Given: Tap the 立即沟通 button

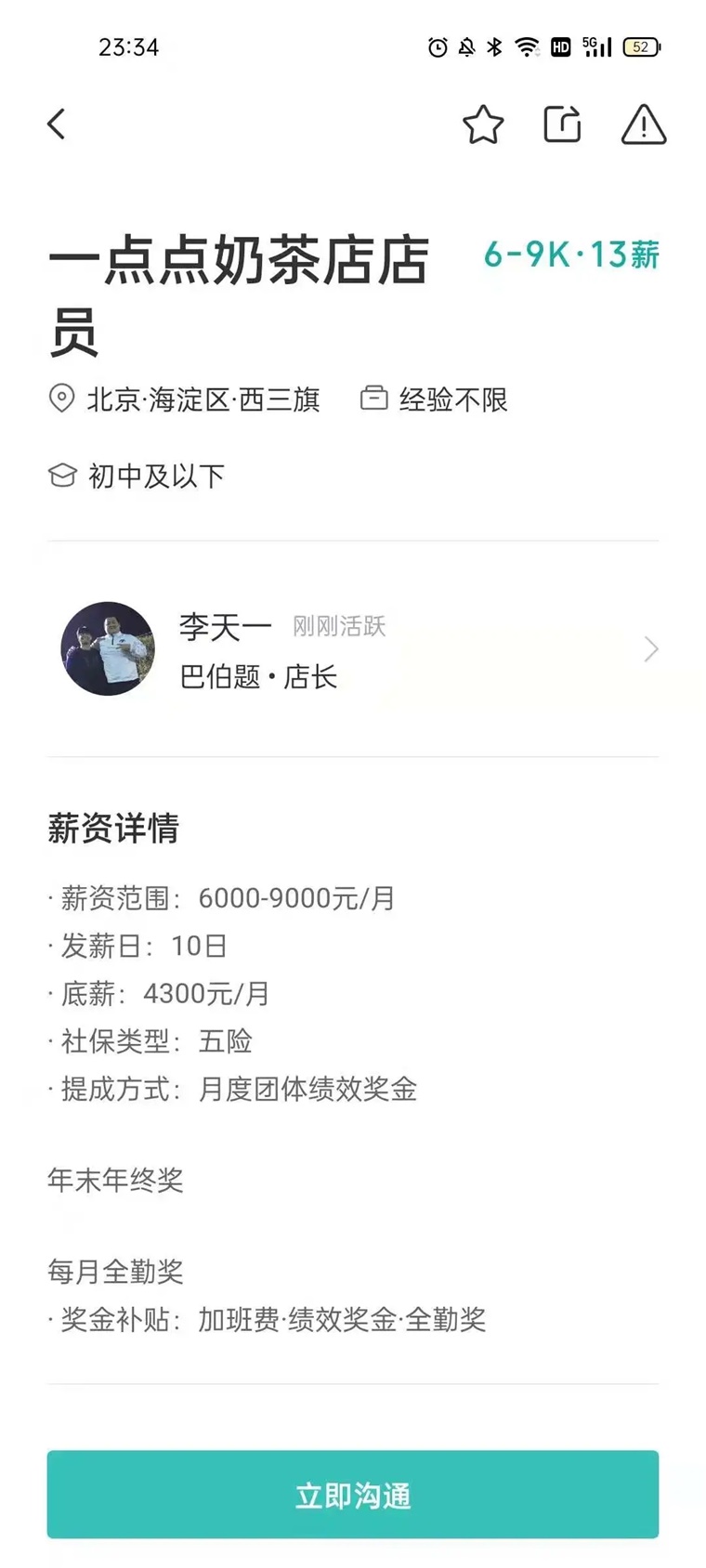Looking at the screenshot, I should pos(353,1495).
